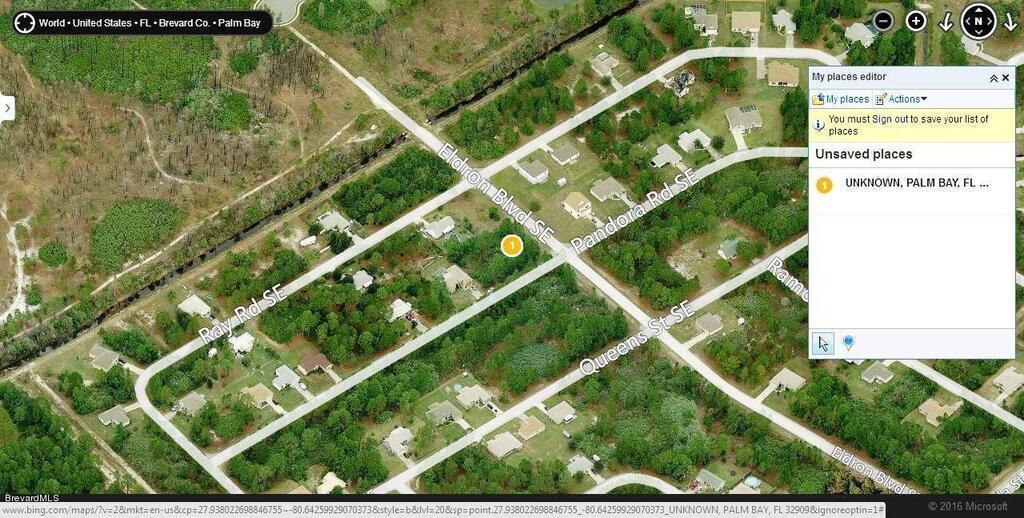
Task: Choose the add pushpin tool
Action: (849, 343)
